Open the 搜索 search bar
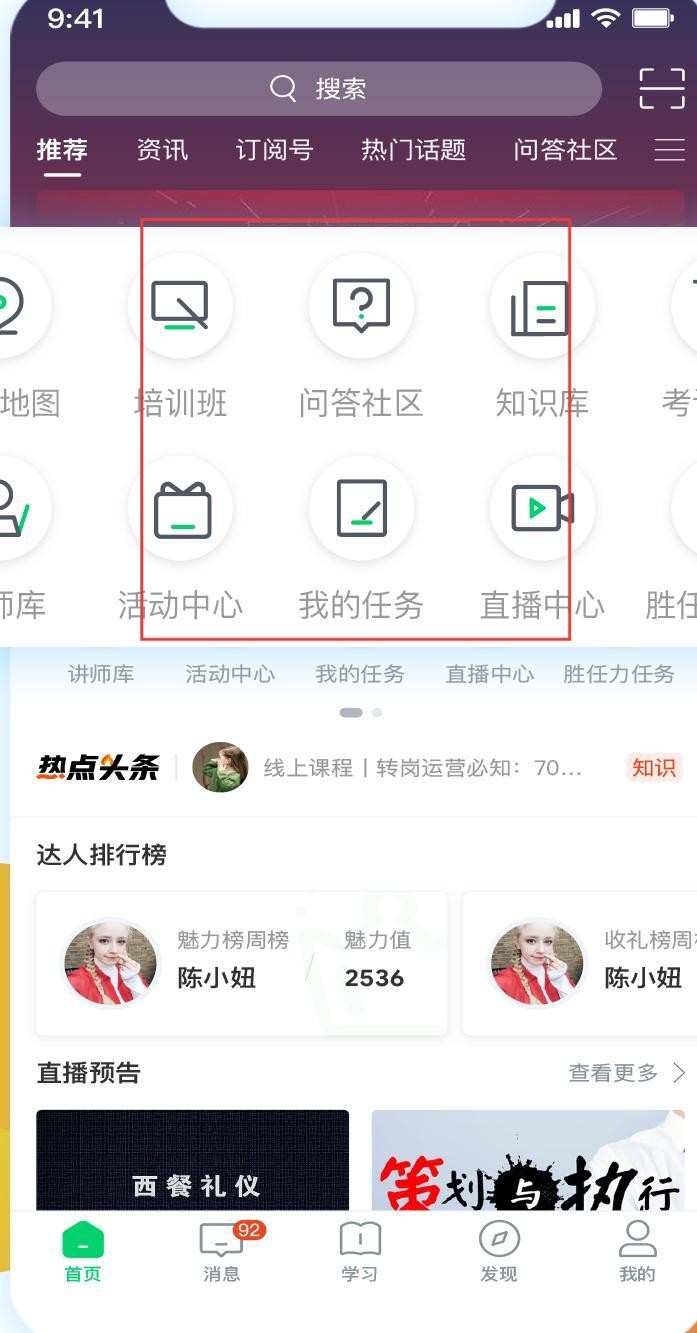The height and width of the screenshot is (1333, 697). (x=318, y=89)
